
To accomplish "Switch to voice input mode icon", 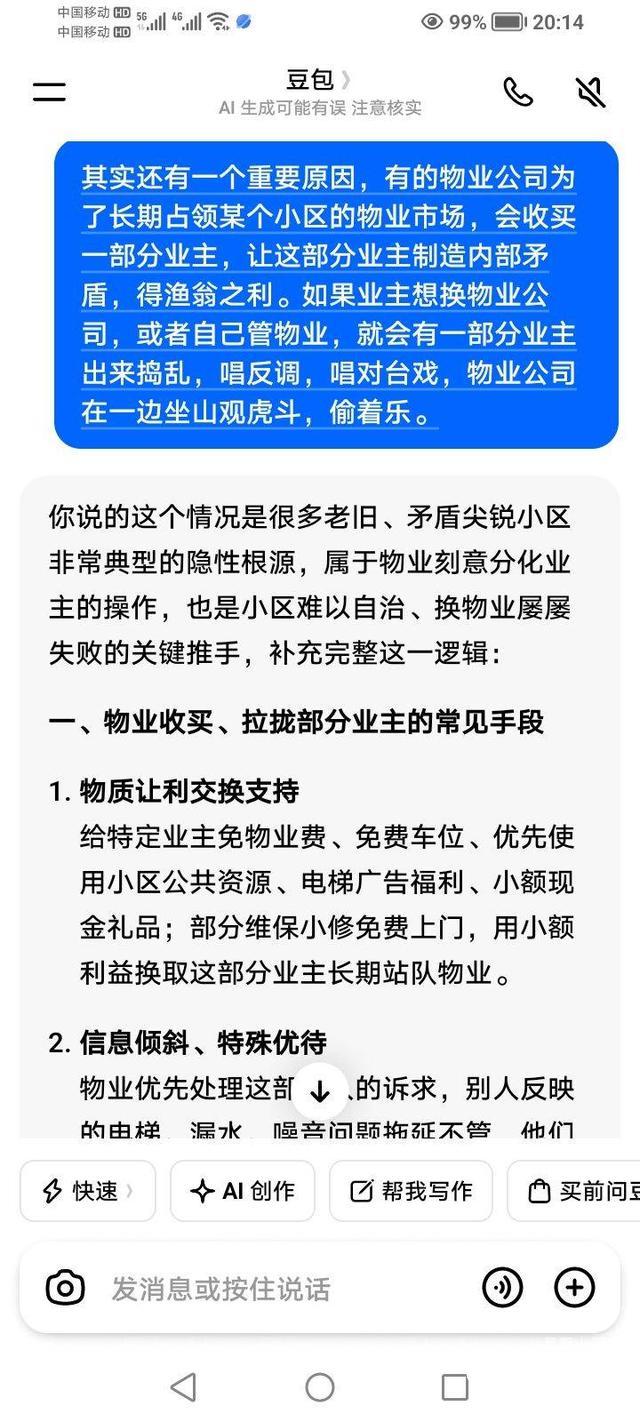I will click(503, 1288).
